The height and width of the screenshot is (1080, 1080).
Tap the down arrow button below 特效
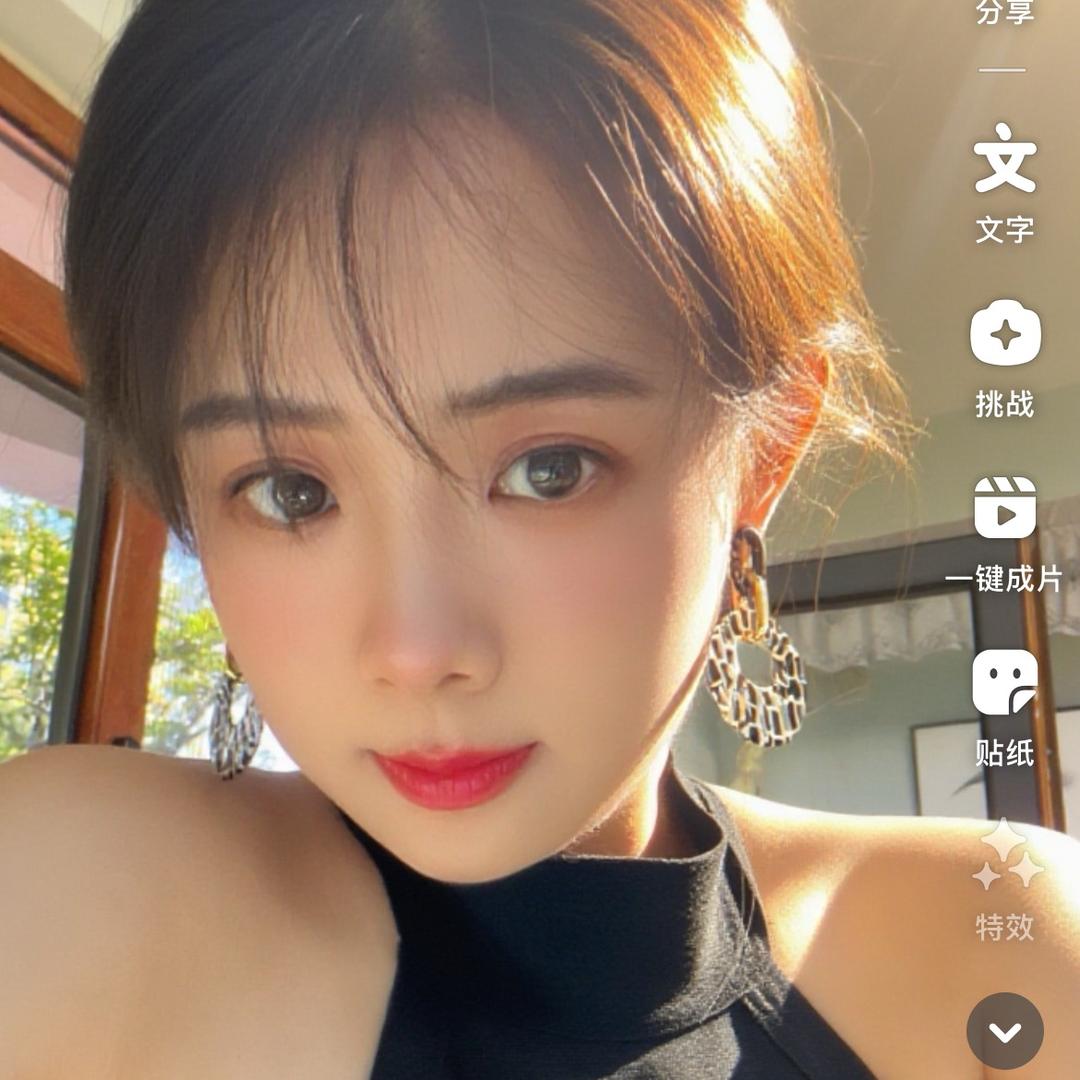pos(1005,1031)
